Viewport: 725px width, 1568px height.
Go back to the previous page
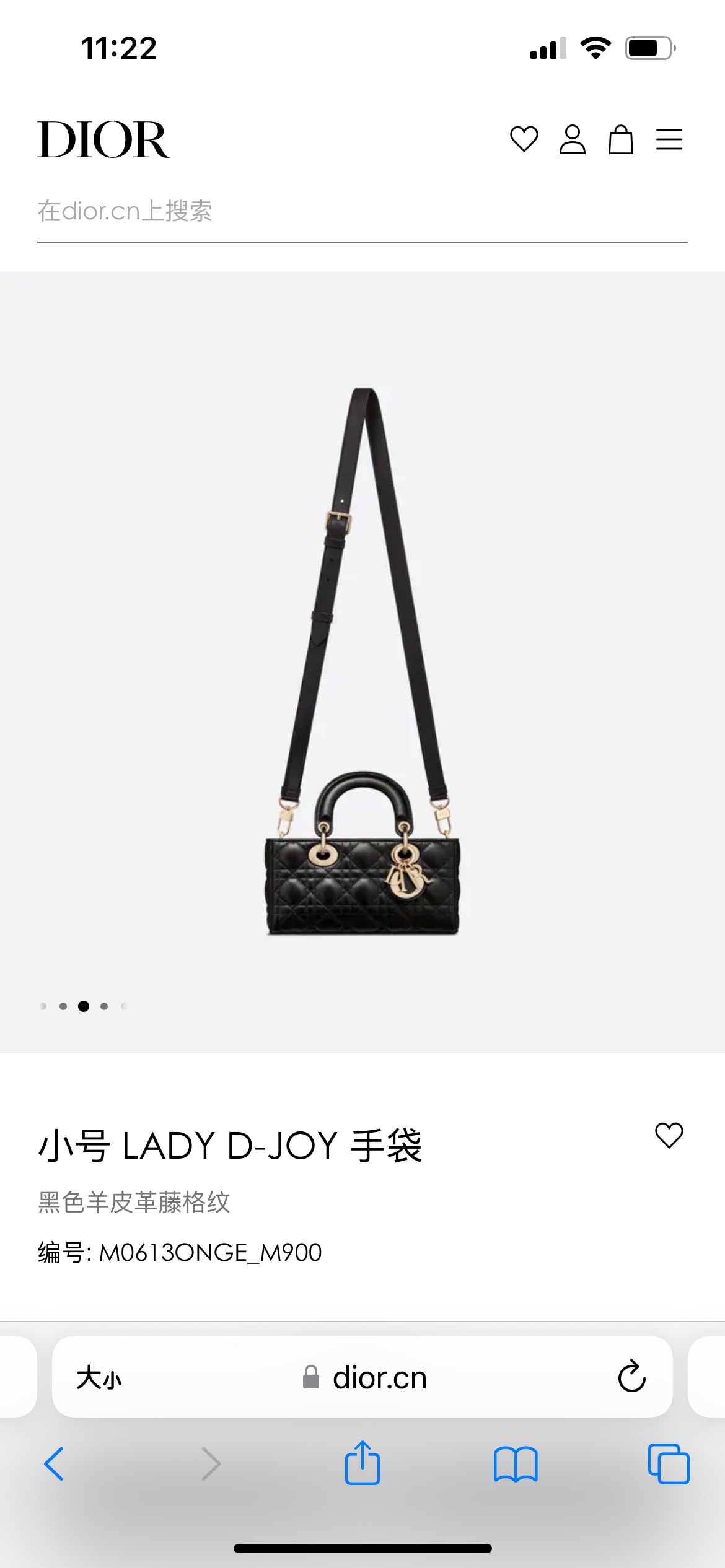coord(55,1464)
